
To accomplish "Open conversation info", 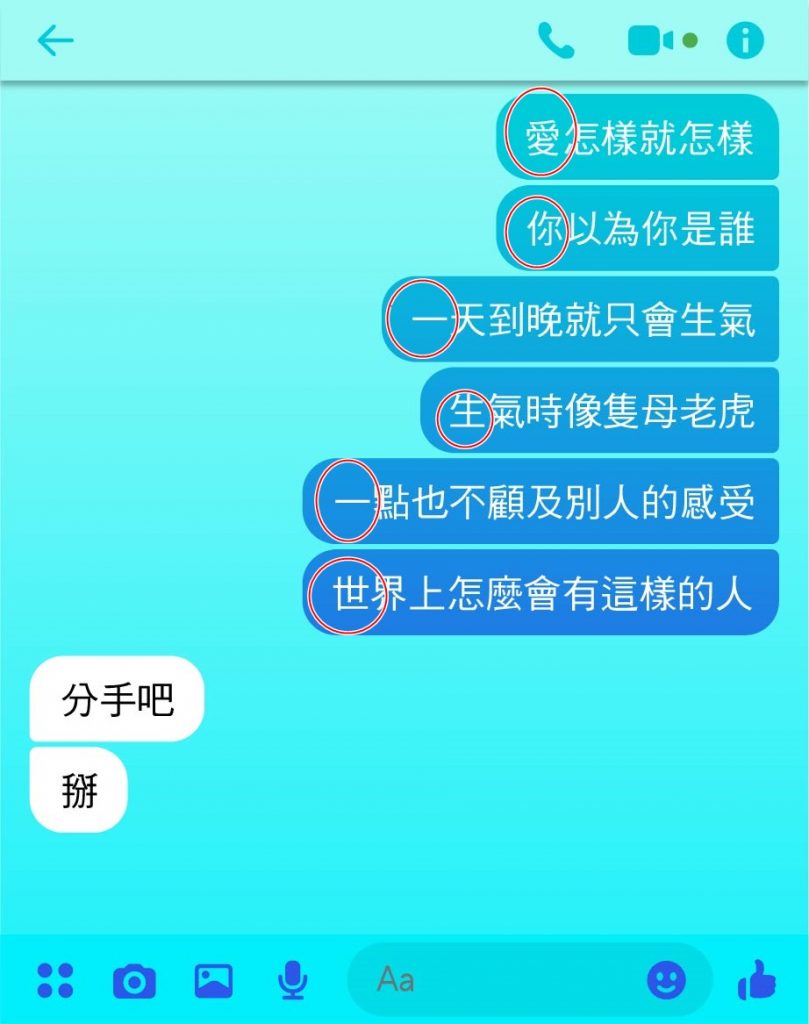I will pyautogui.click(x=744, y=41).
